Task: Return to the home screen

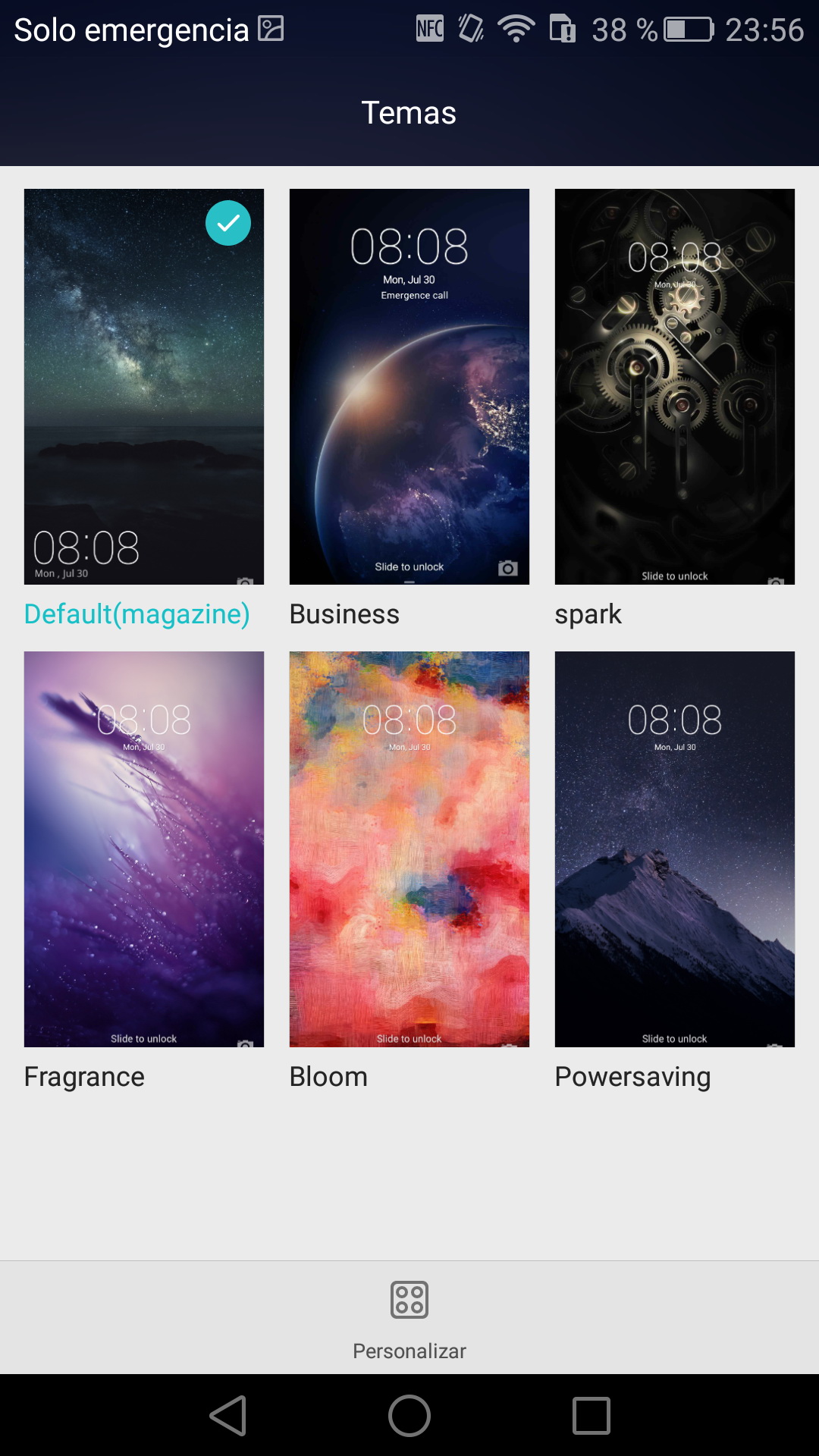Action: tap(409, 1416)
